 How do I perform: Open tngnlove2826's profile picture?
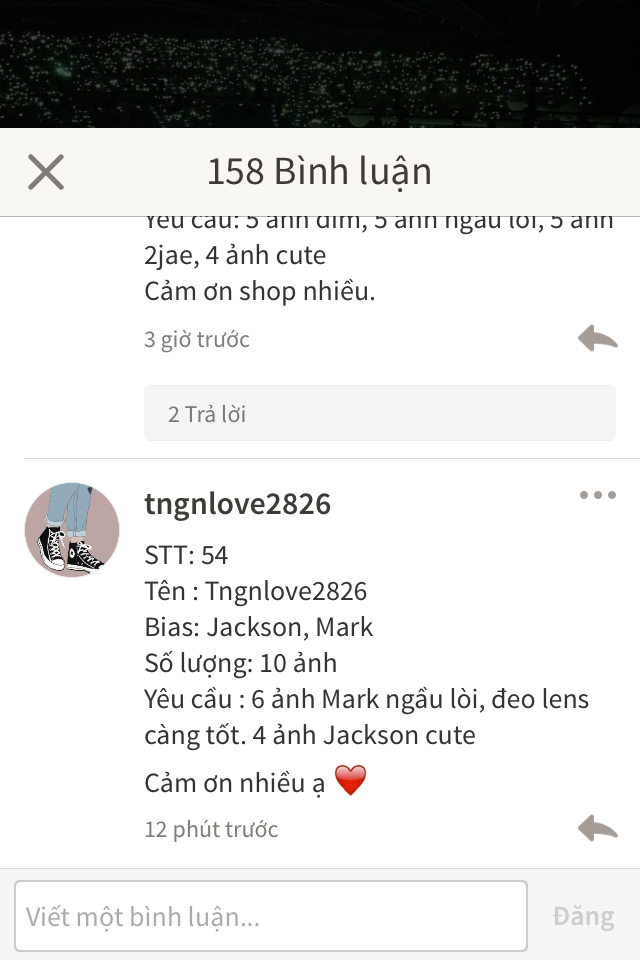(72, 530)
